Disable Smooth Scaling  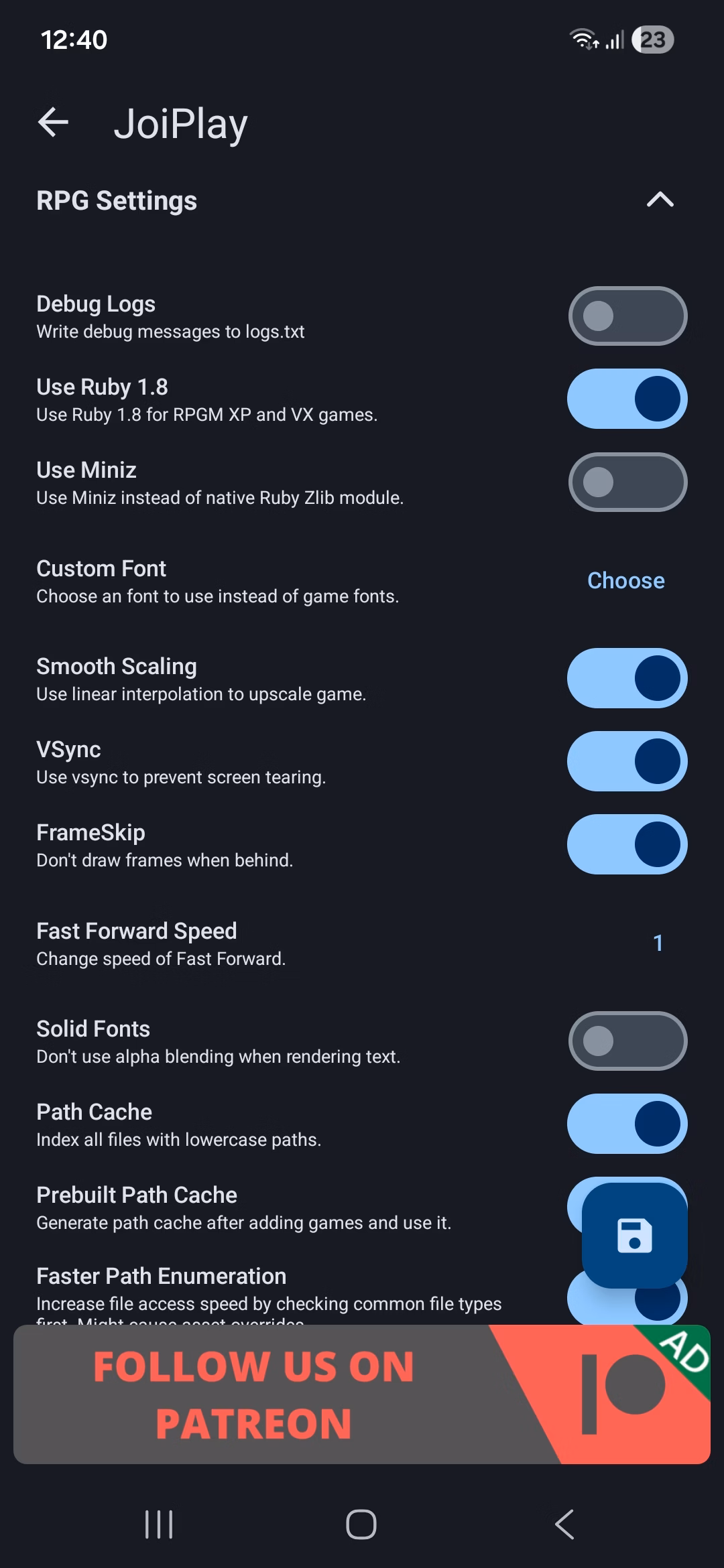627,678
